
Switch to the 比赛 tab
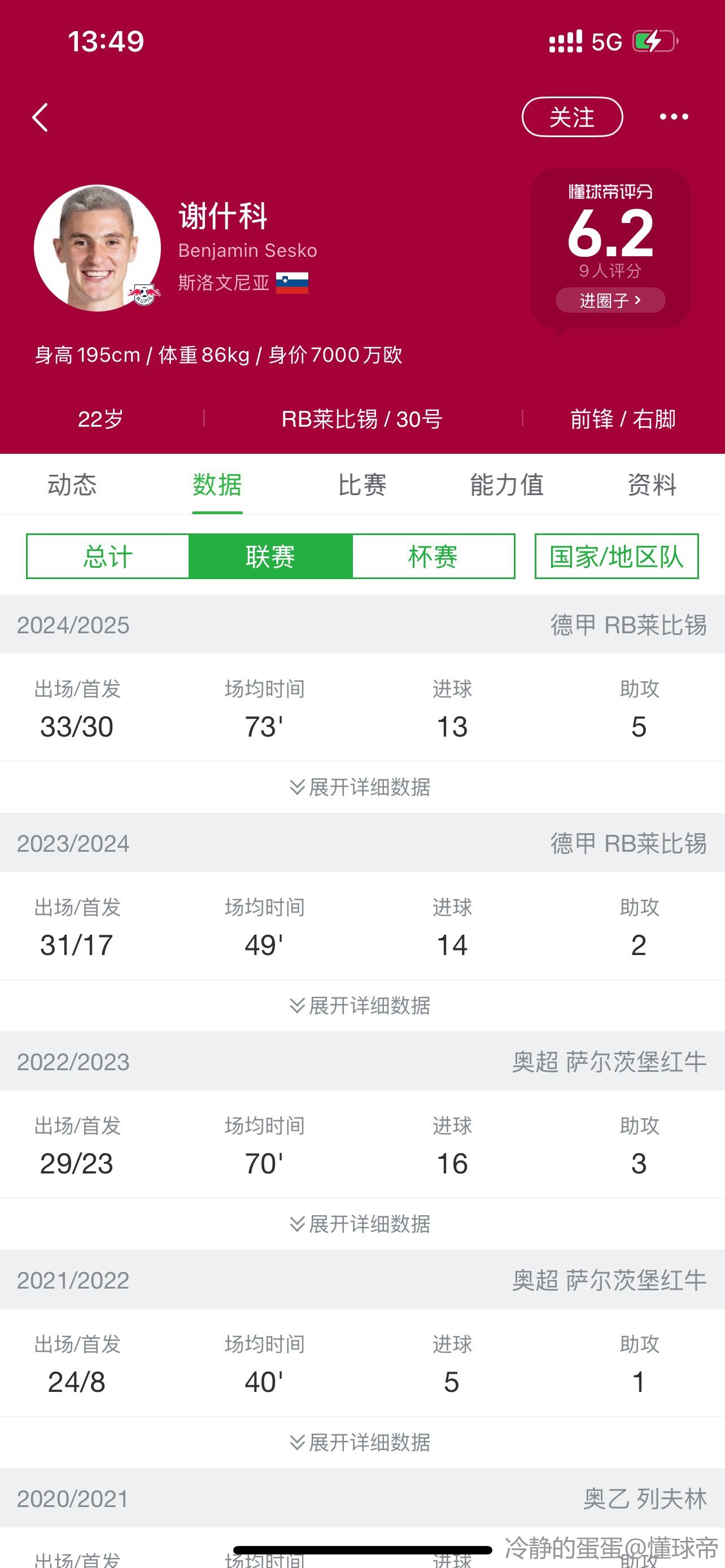point(362,485)
